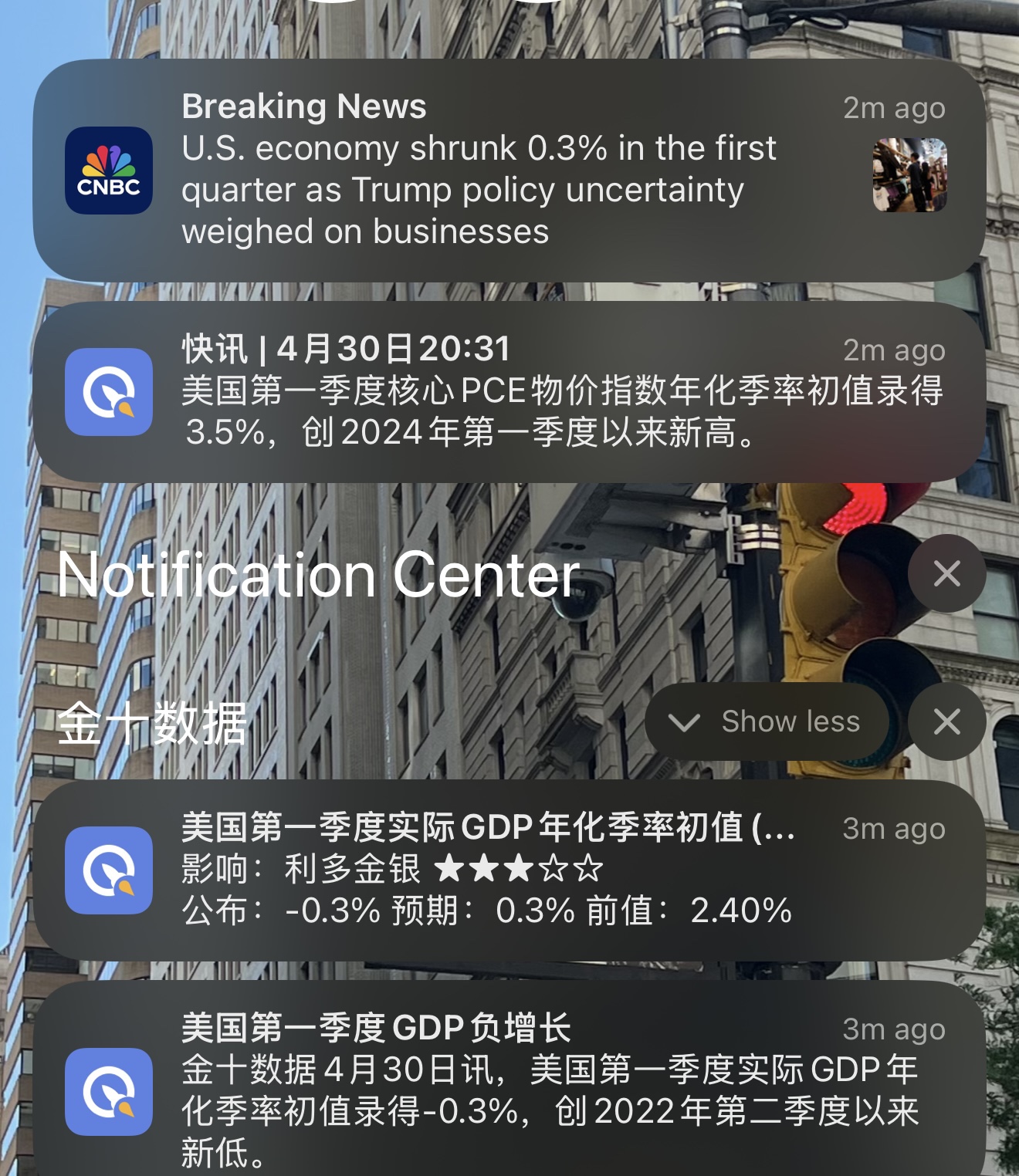Clear all in Notification Center

946,574
